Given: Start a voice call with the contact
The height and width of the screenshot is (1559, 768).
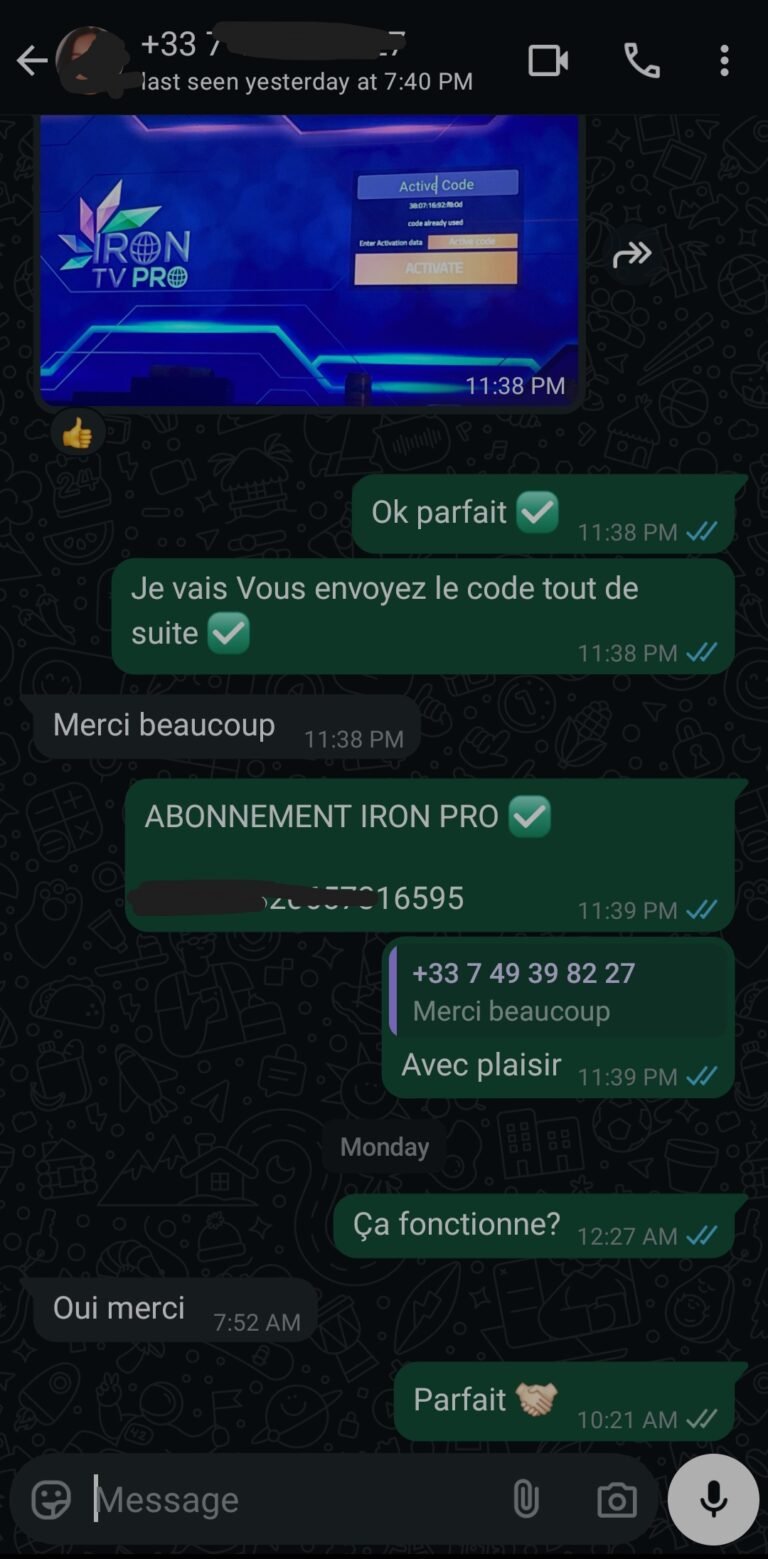Looking at the screenshot, I should pyautogui.click(x=641, y=60).
